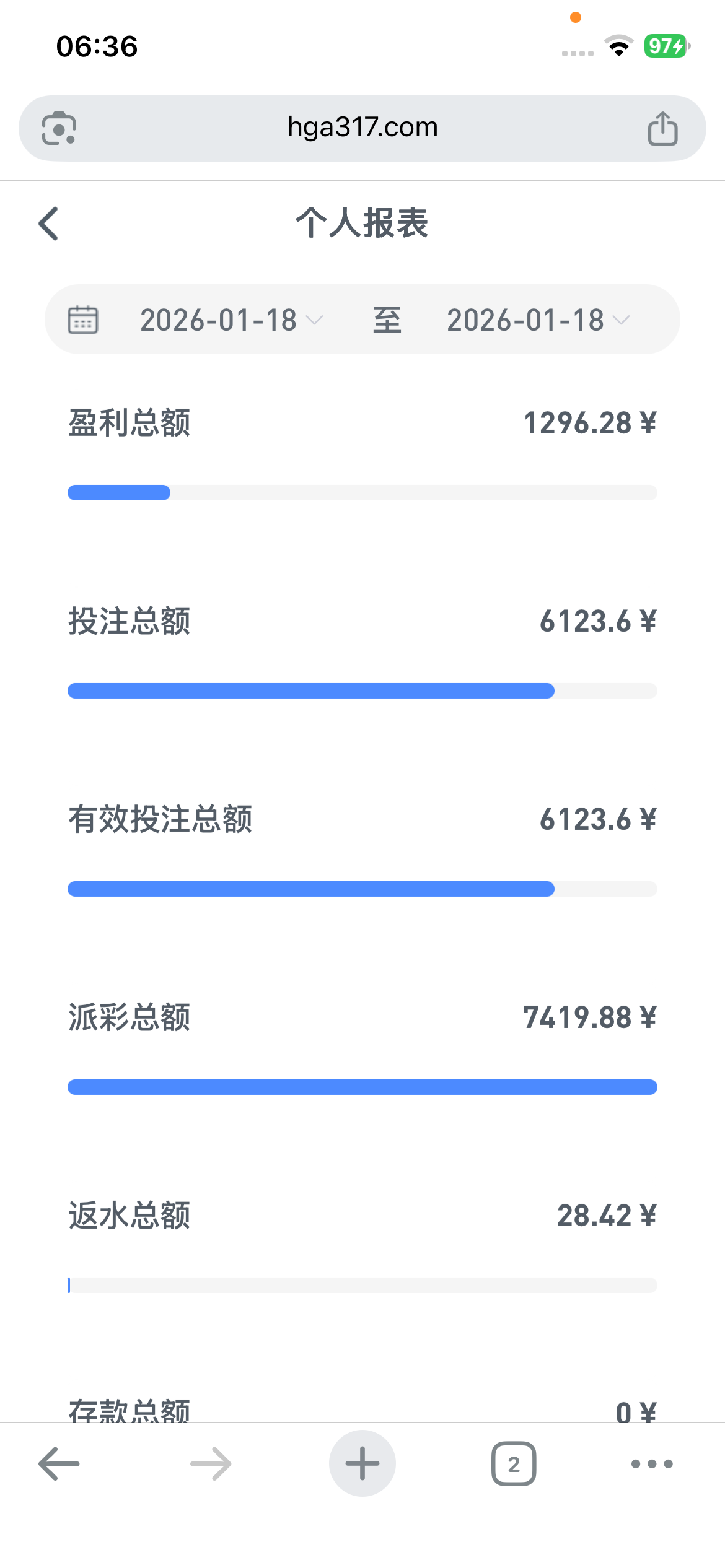725x1568 pixels.
Task: Open the browser's three-dot more menu
Action: (652, 1464)
